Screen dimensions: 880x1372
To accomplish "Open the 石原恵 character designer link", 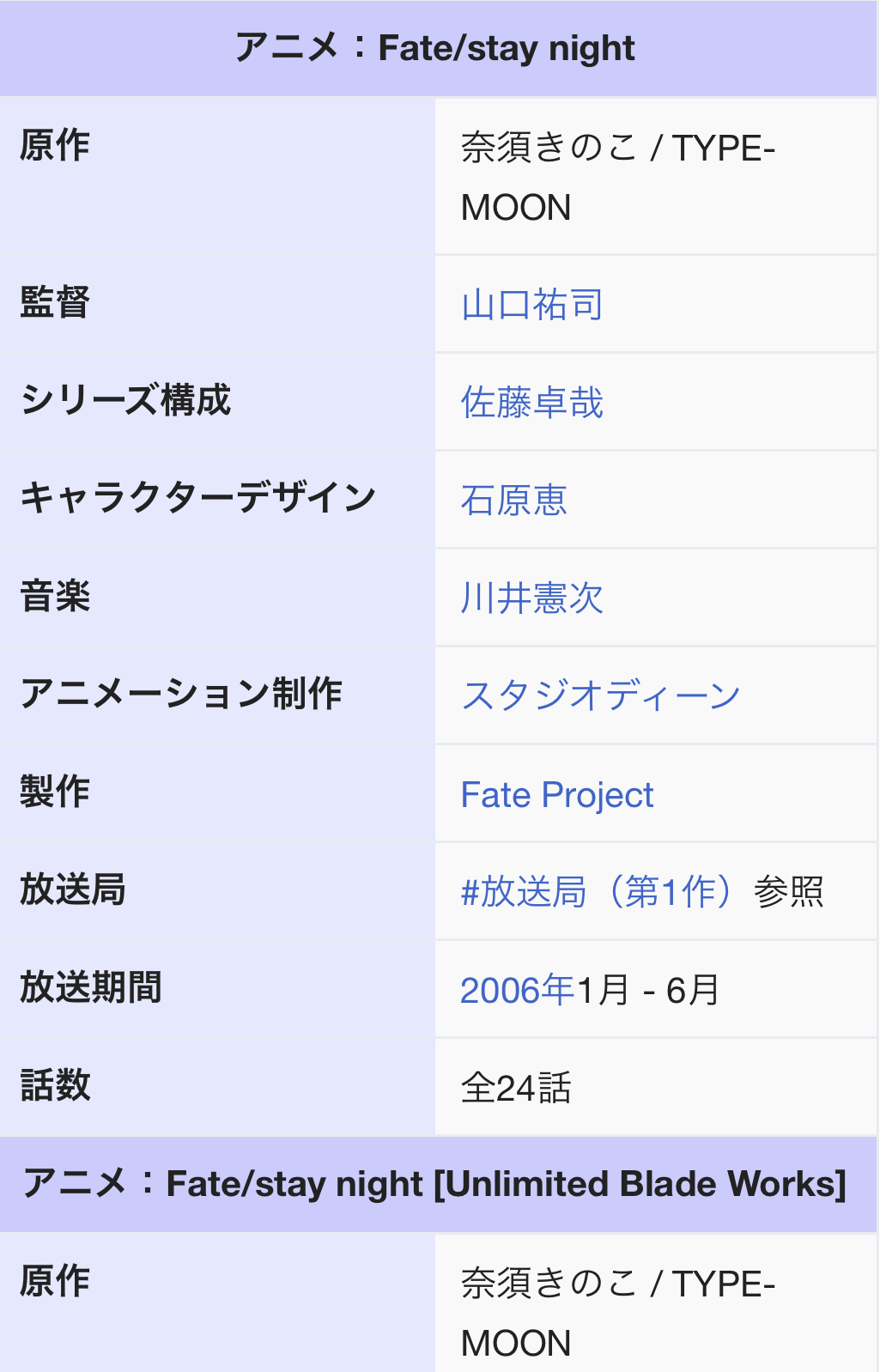I will tap(513, 501).
